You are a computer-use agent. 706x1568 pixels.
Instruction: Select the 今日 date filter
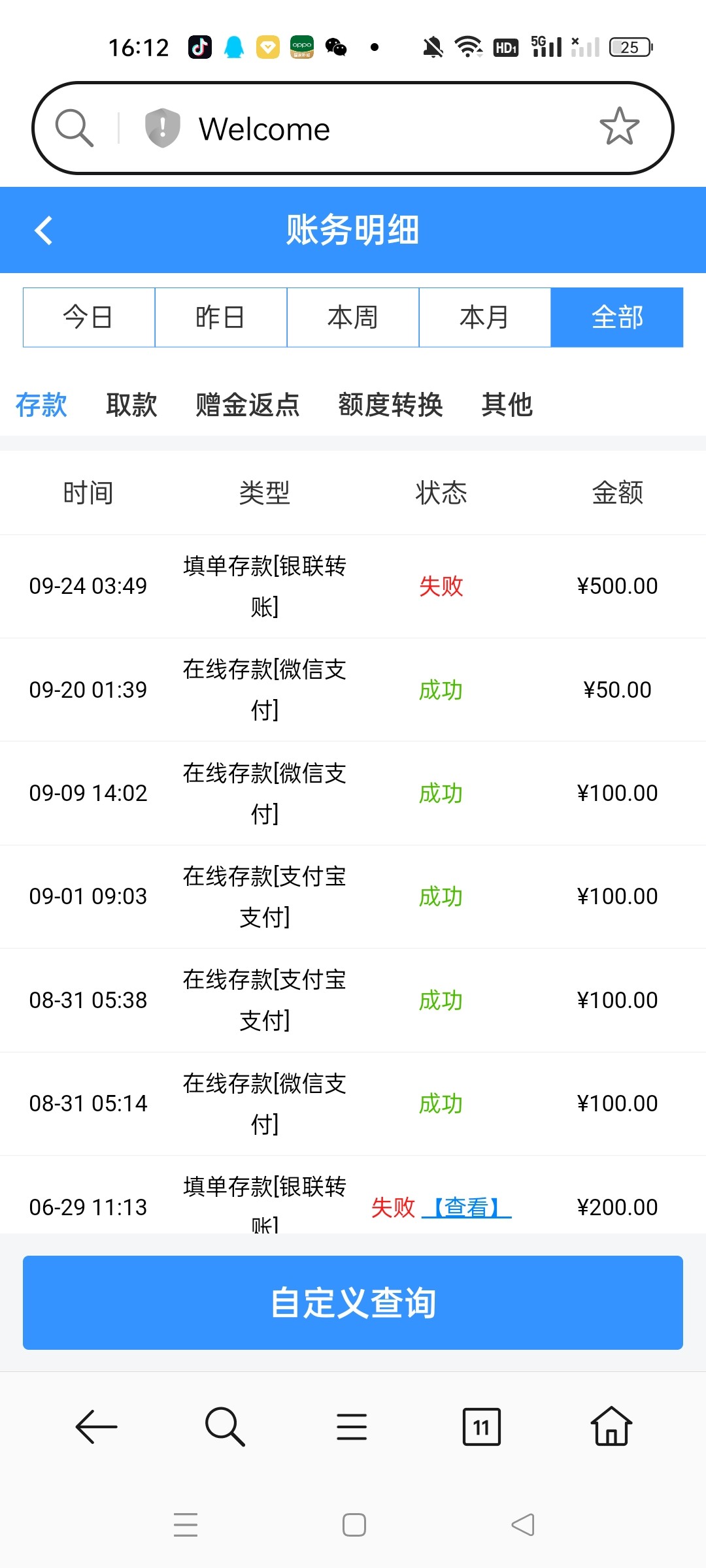tap(89, 317)
